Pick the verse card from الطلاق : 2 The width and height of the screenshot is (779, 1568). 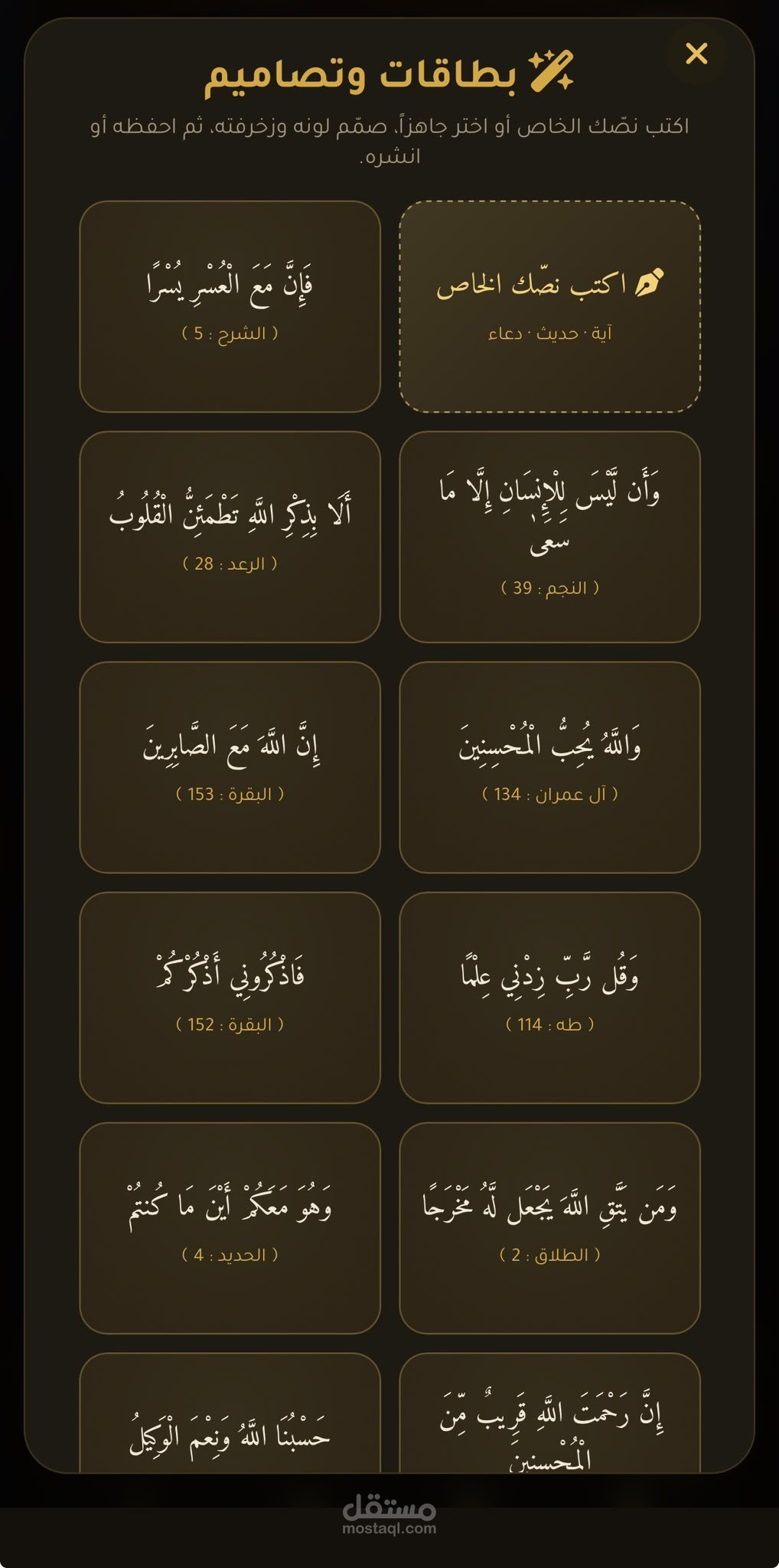(549, 1228)
